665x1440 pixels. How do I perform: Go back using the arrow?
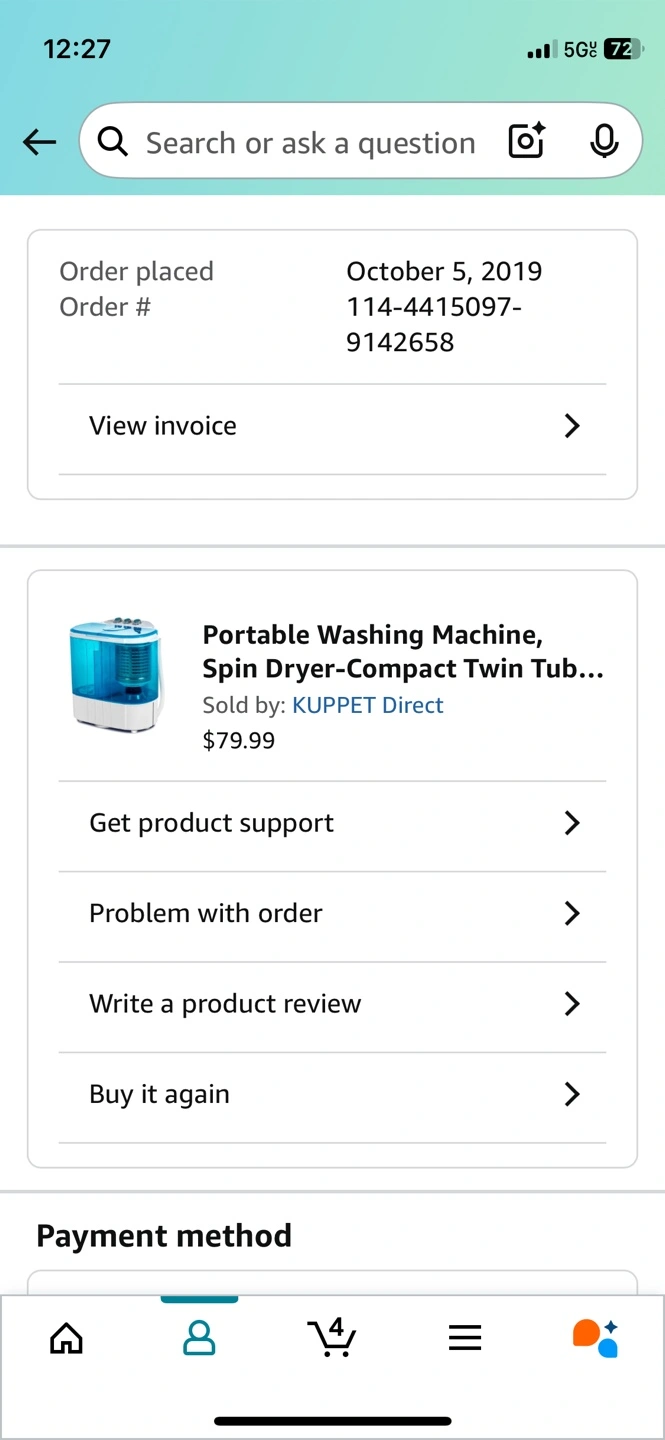[40, 143]
